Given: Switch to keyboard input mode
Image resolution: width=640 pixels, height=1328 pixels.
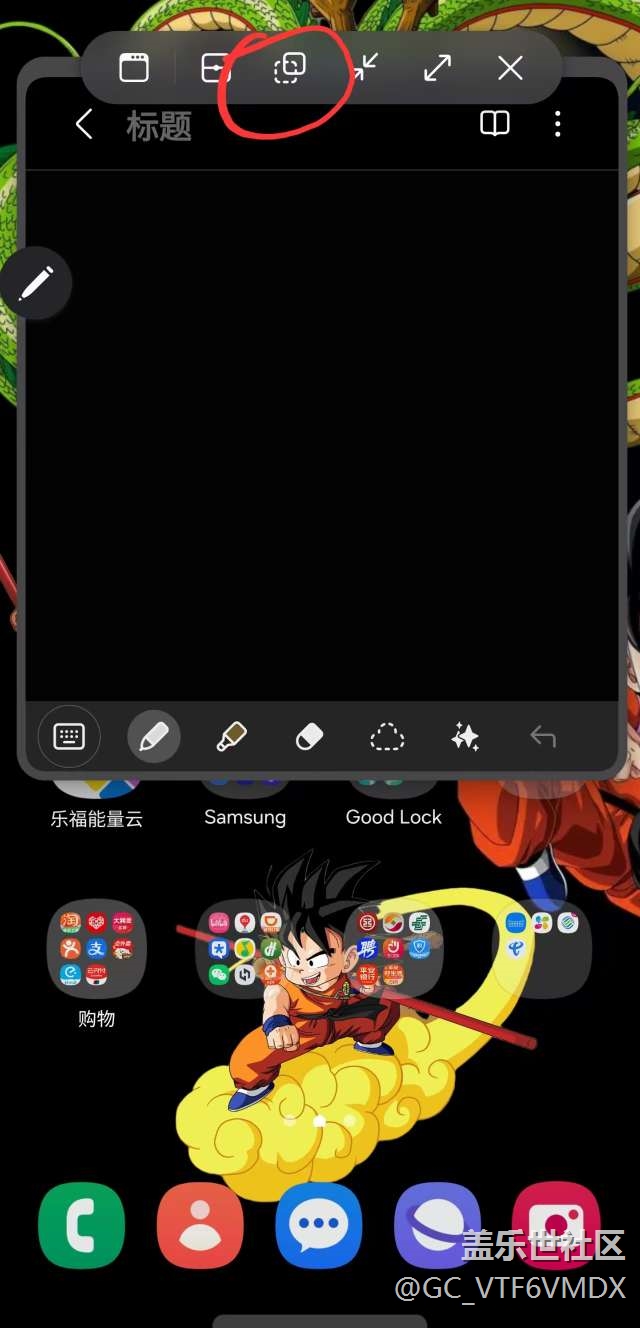Looking at the screenshot, I should pos(69,738).
